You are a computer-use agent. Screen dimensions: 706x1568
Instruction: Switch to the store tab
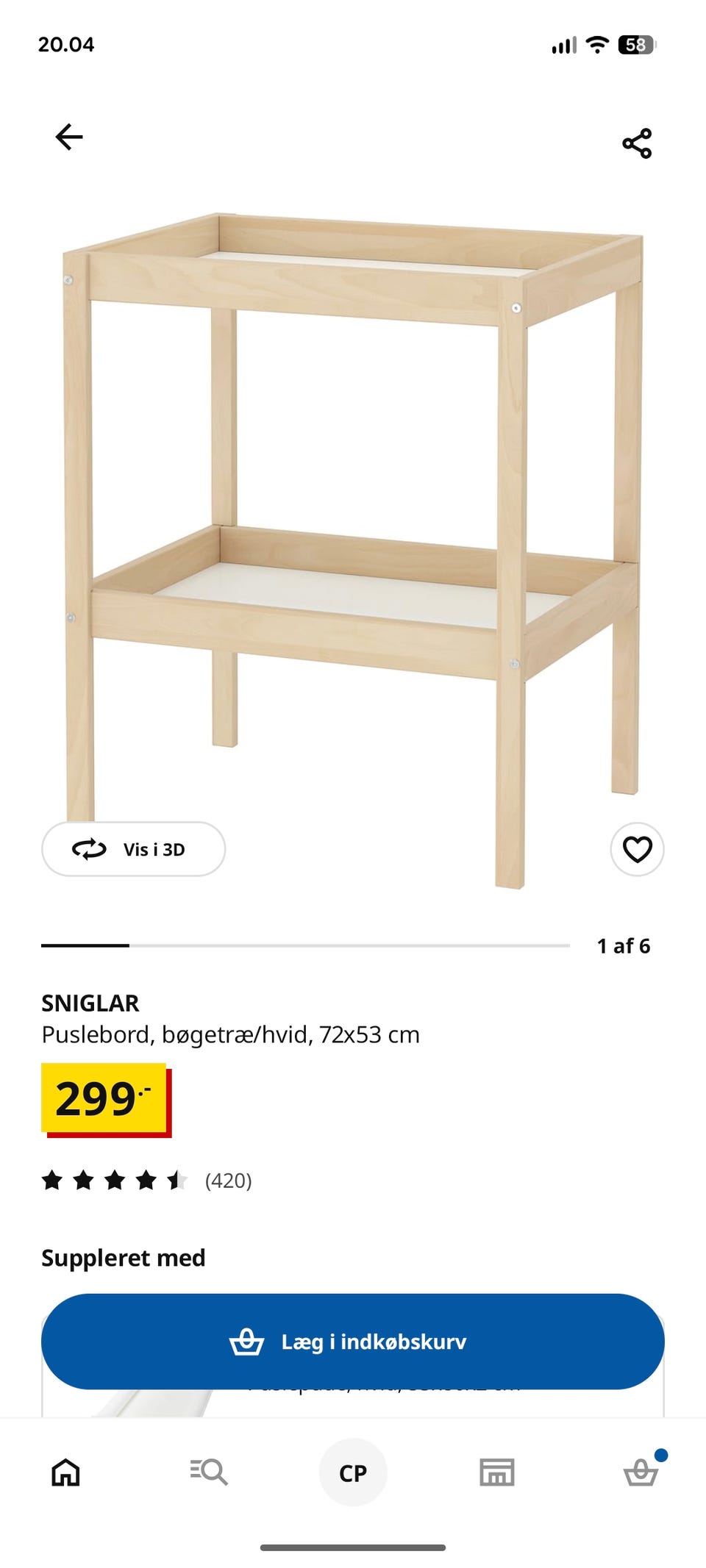497,1472
